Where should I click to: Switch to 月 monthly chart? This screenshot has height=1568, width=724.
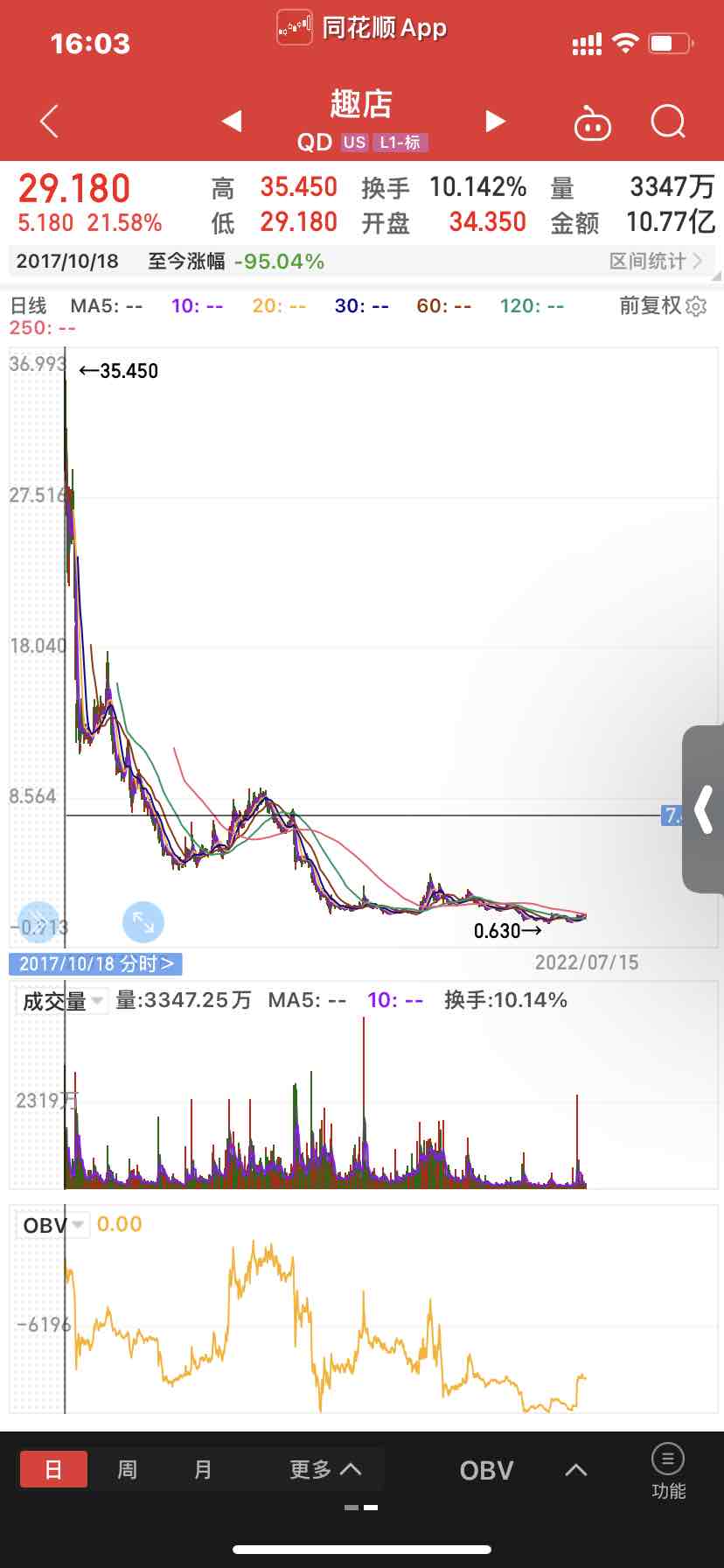pos(203,1469)
